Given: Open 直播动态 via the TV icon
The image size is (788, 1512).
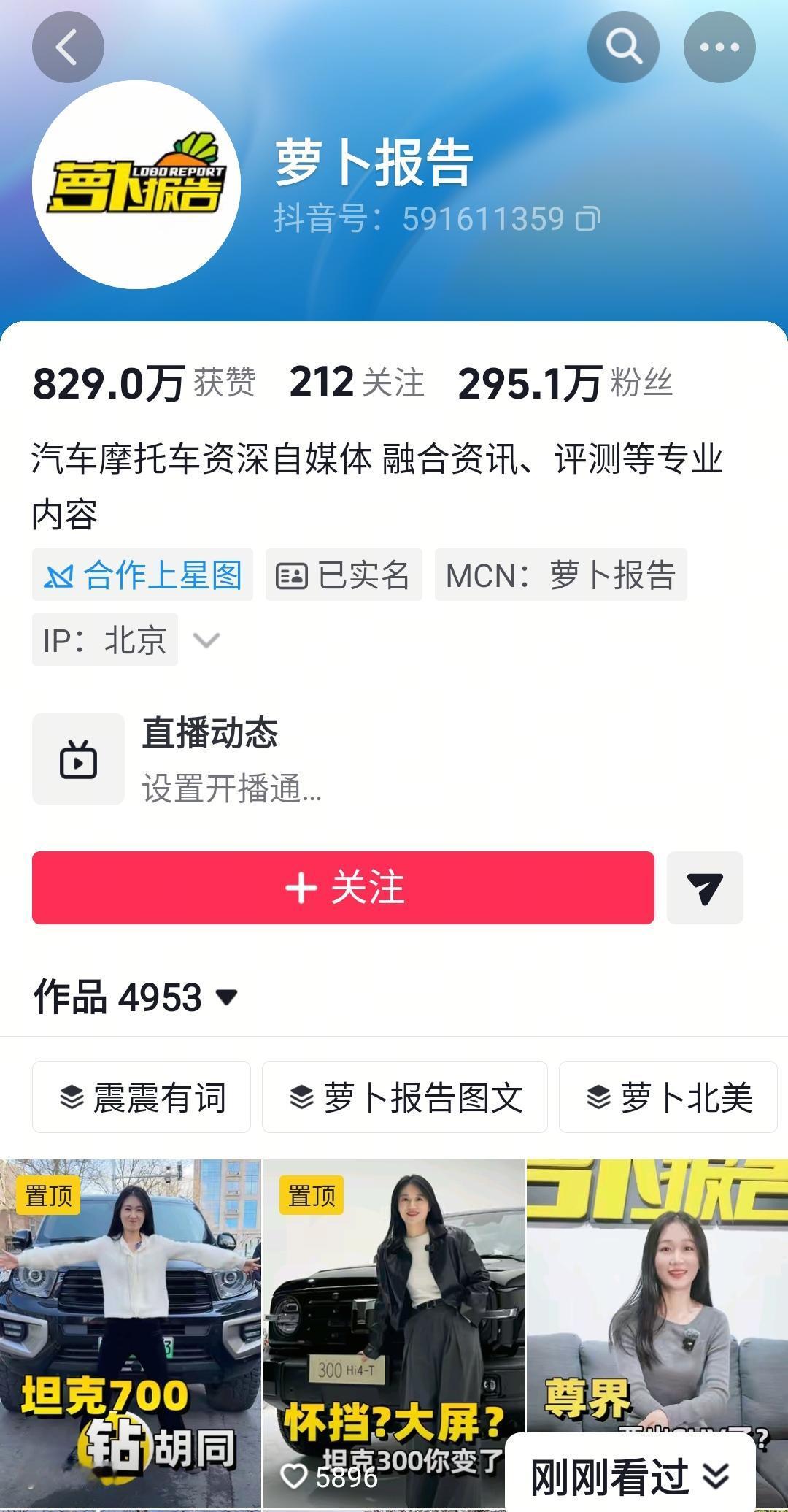Looking at the screenshot, I should tap(78, 759).
